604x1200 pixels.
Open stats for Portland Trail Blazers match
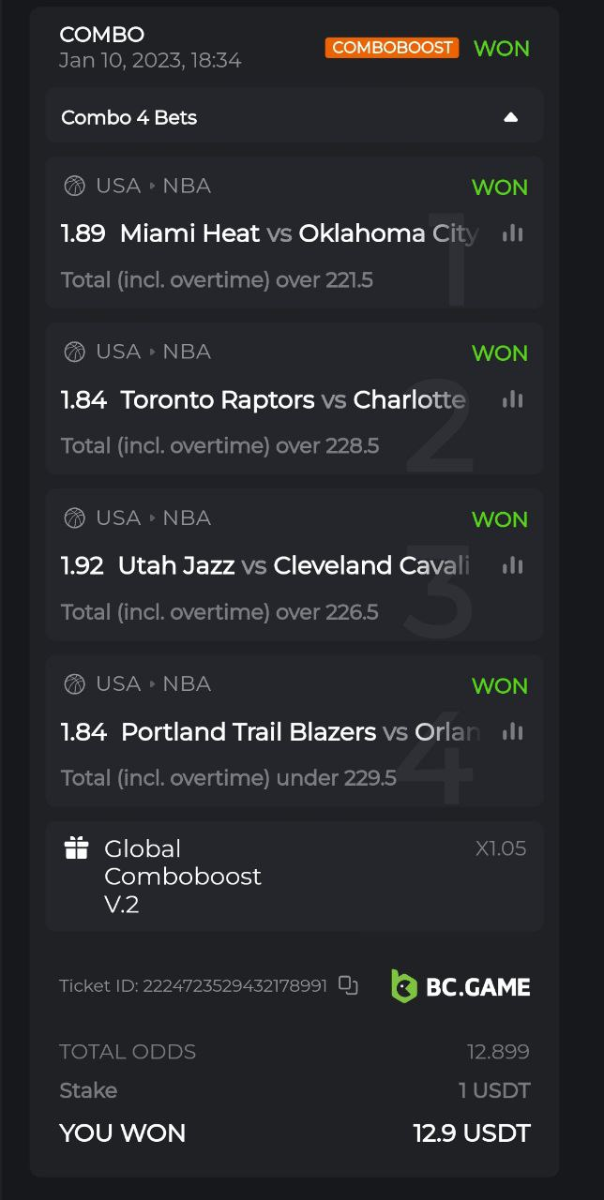513,731
